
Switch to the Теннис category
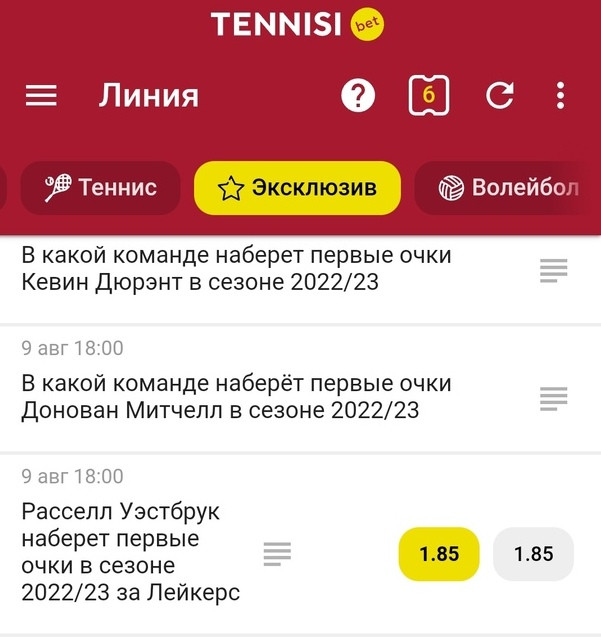(x=101, y=188)
